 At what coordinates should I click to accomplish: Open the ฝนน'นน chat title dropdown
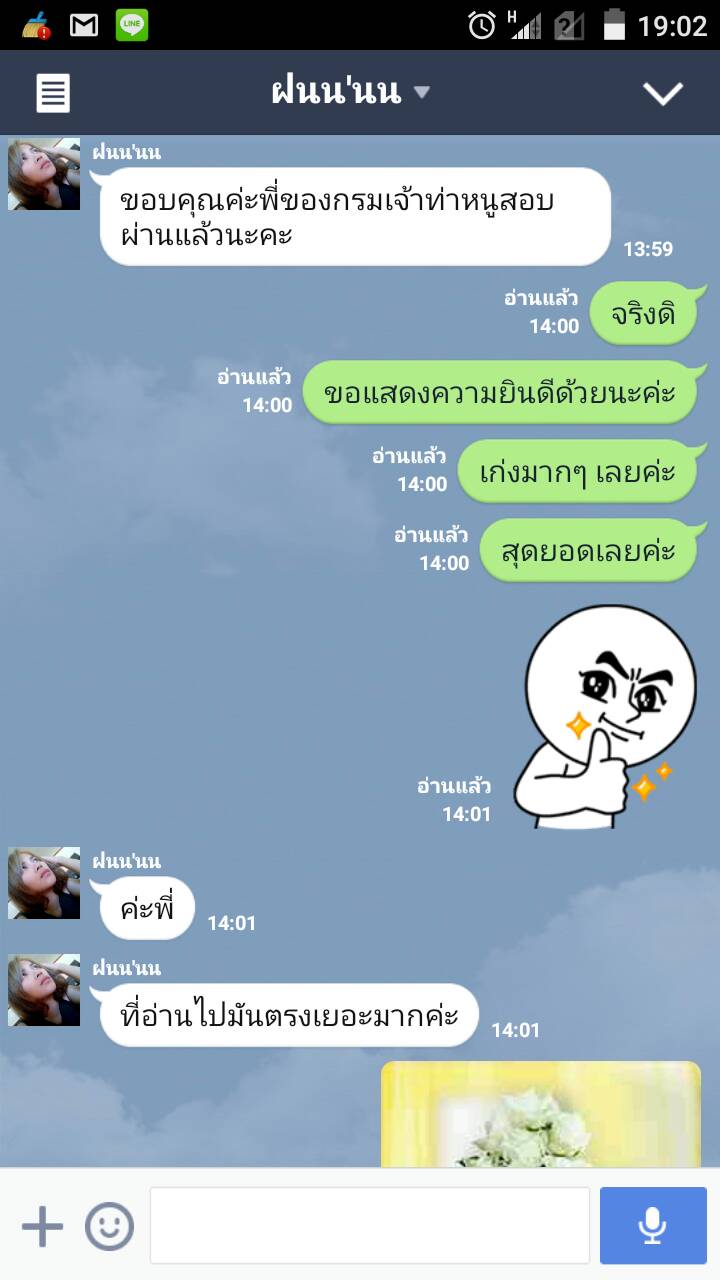350,92
